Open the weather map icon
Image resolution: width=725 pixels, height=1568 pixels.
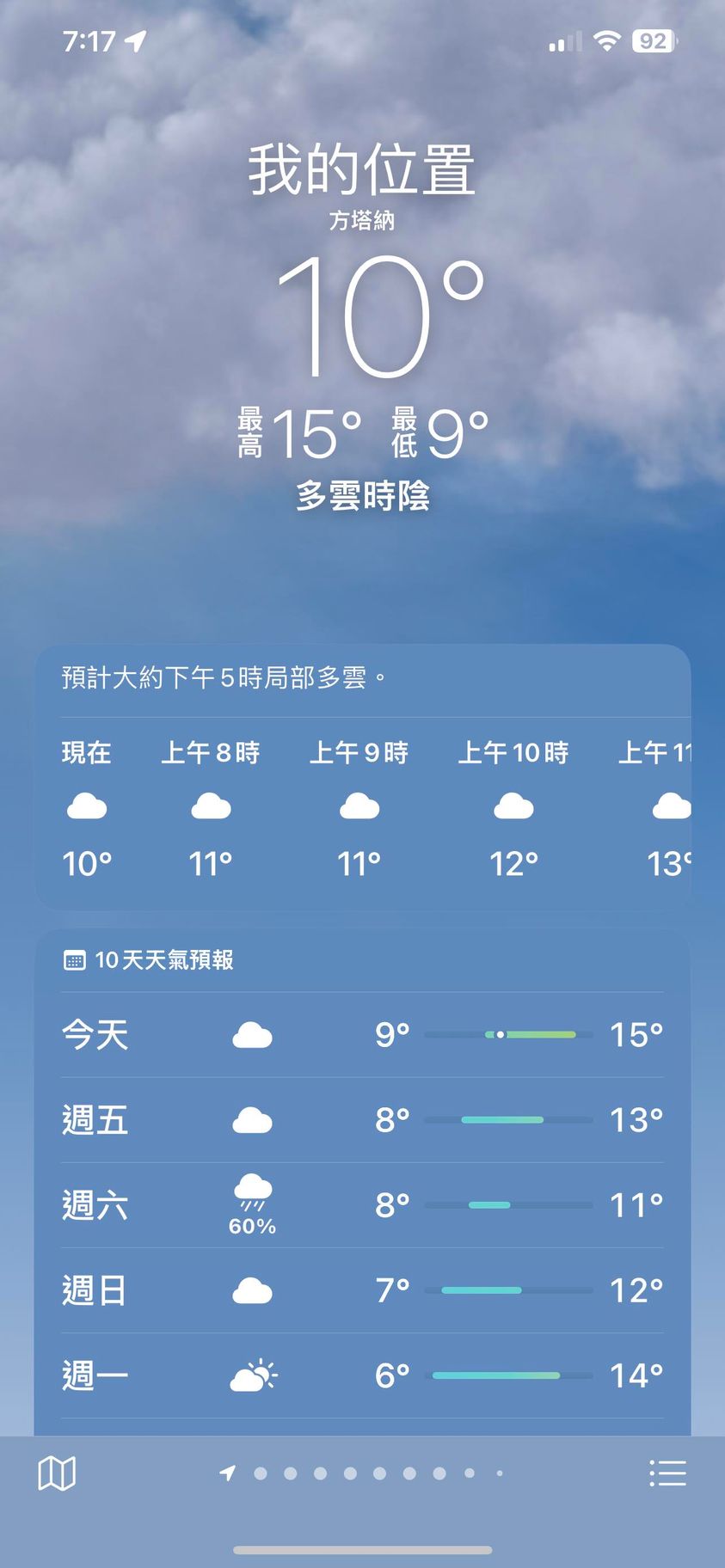pos(58,1473)
